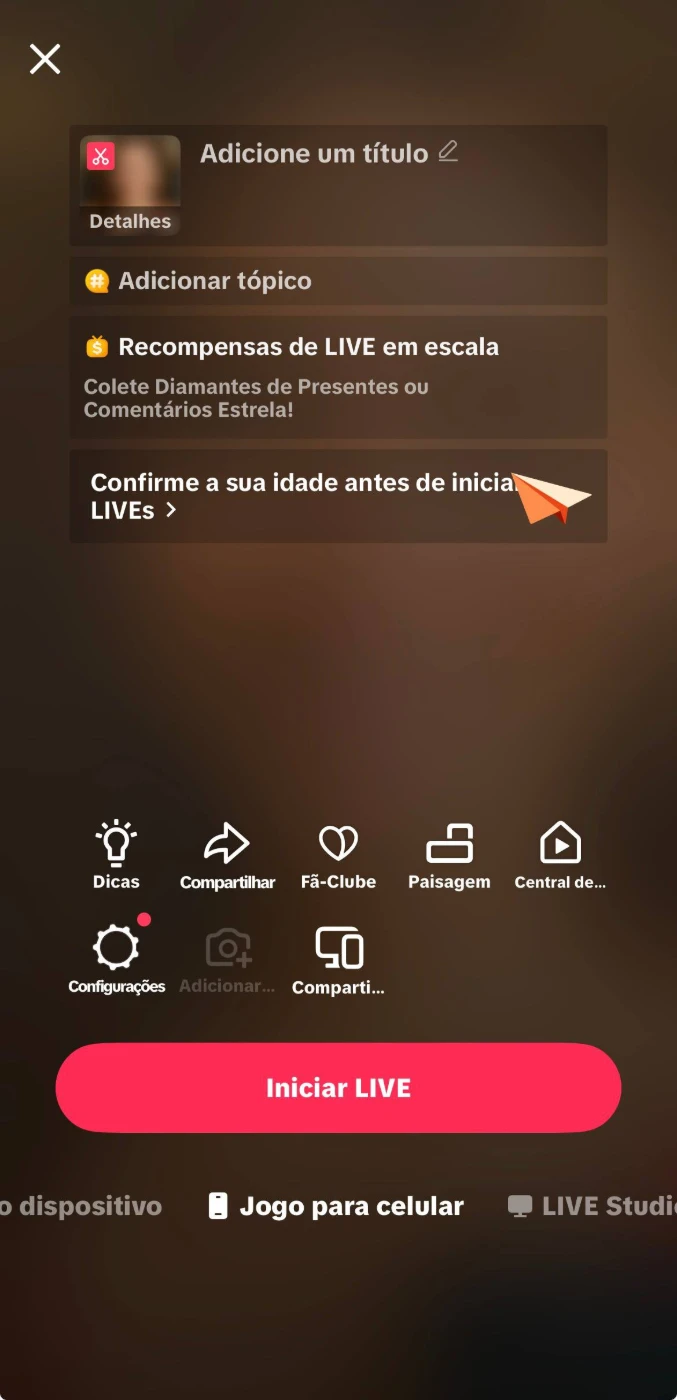
Task: Open Dicas lightbulb
Action: 116,855
